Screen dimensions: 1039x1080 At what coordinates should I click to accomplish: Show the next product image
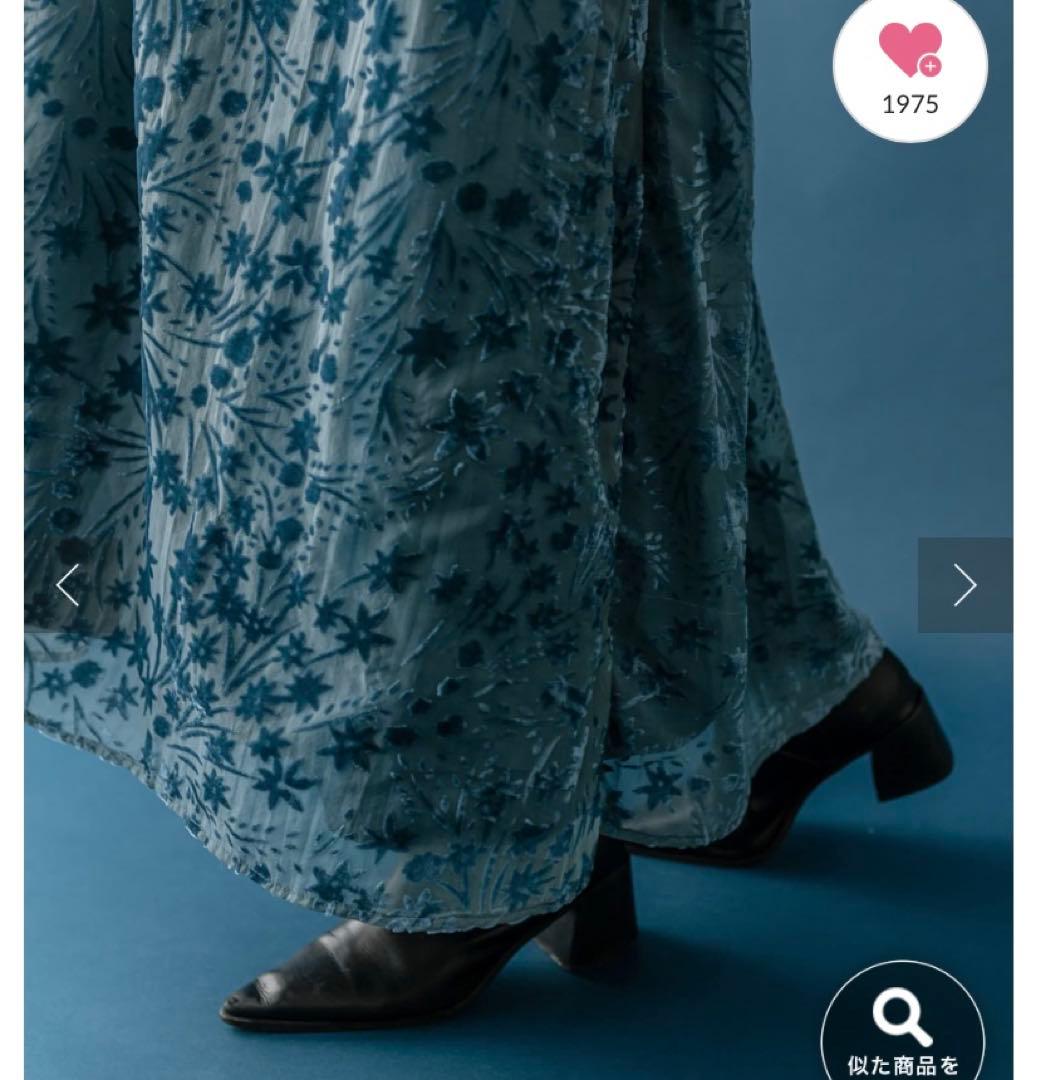964,585
